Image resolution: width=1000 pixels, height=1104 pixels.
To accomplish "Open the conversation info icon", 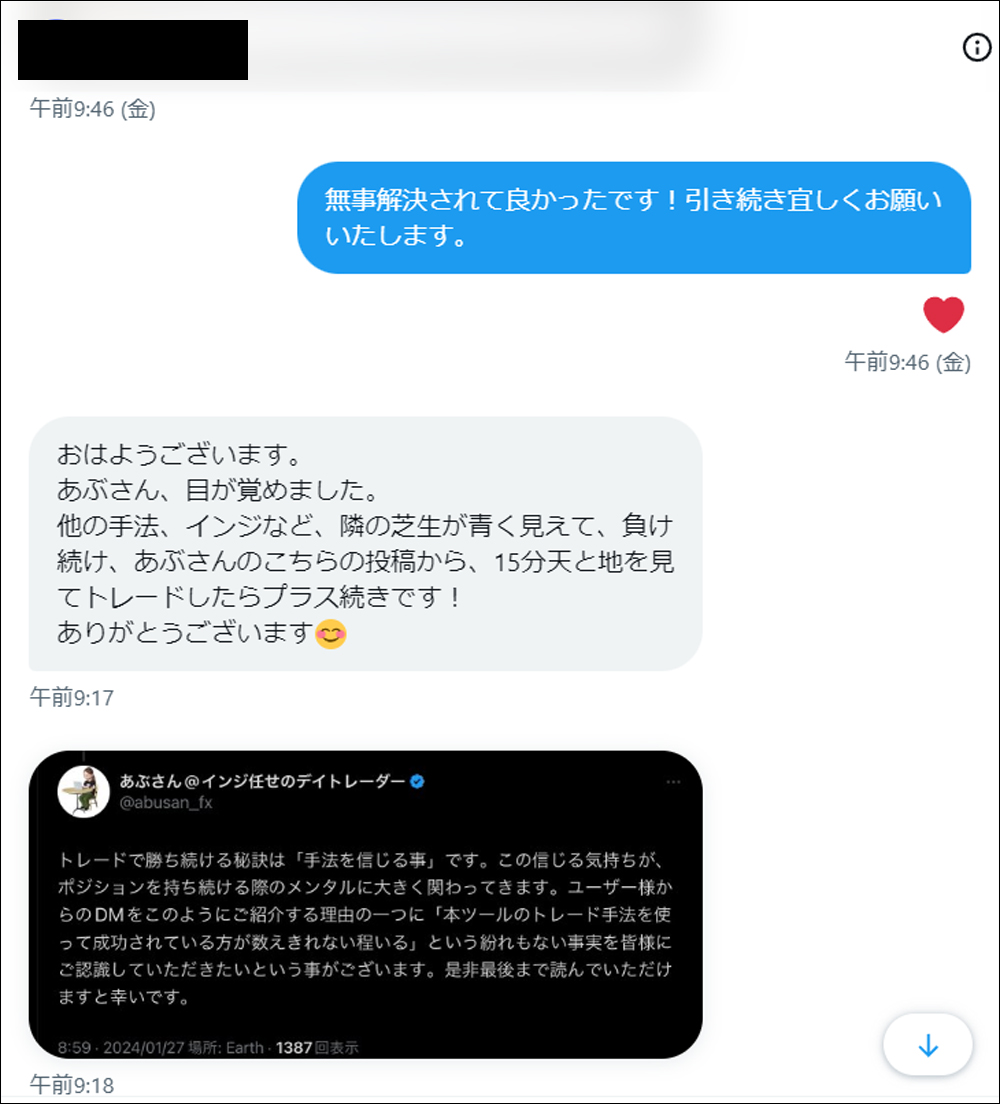I will 976,47.
